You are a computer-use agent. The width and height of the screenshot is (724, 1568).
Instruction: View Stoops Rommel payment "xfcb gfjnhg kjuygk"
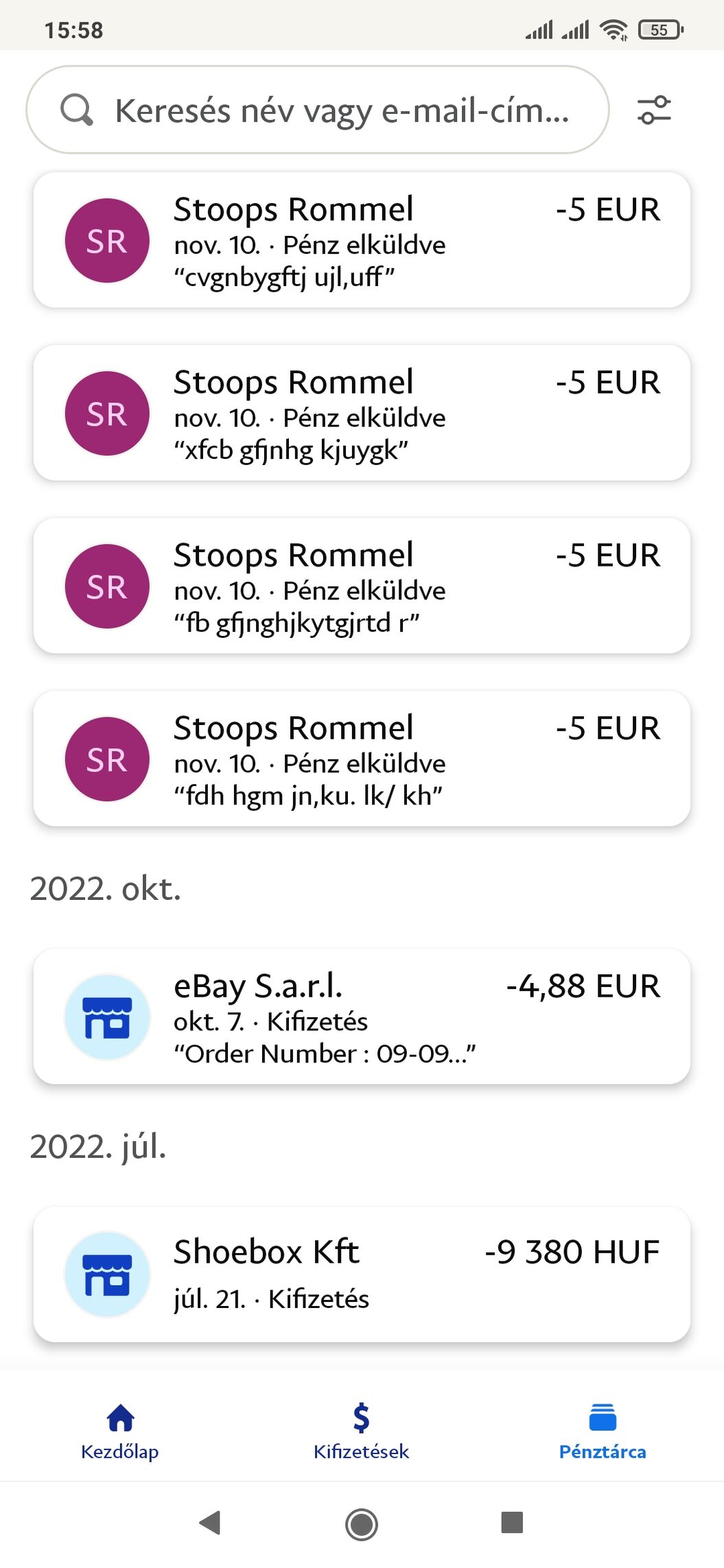[x=362, y=413]
